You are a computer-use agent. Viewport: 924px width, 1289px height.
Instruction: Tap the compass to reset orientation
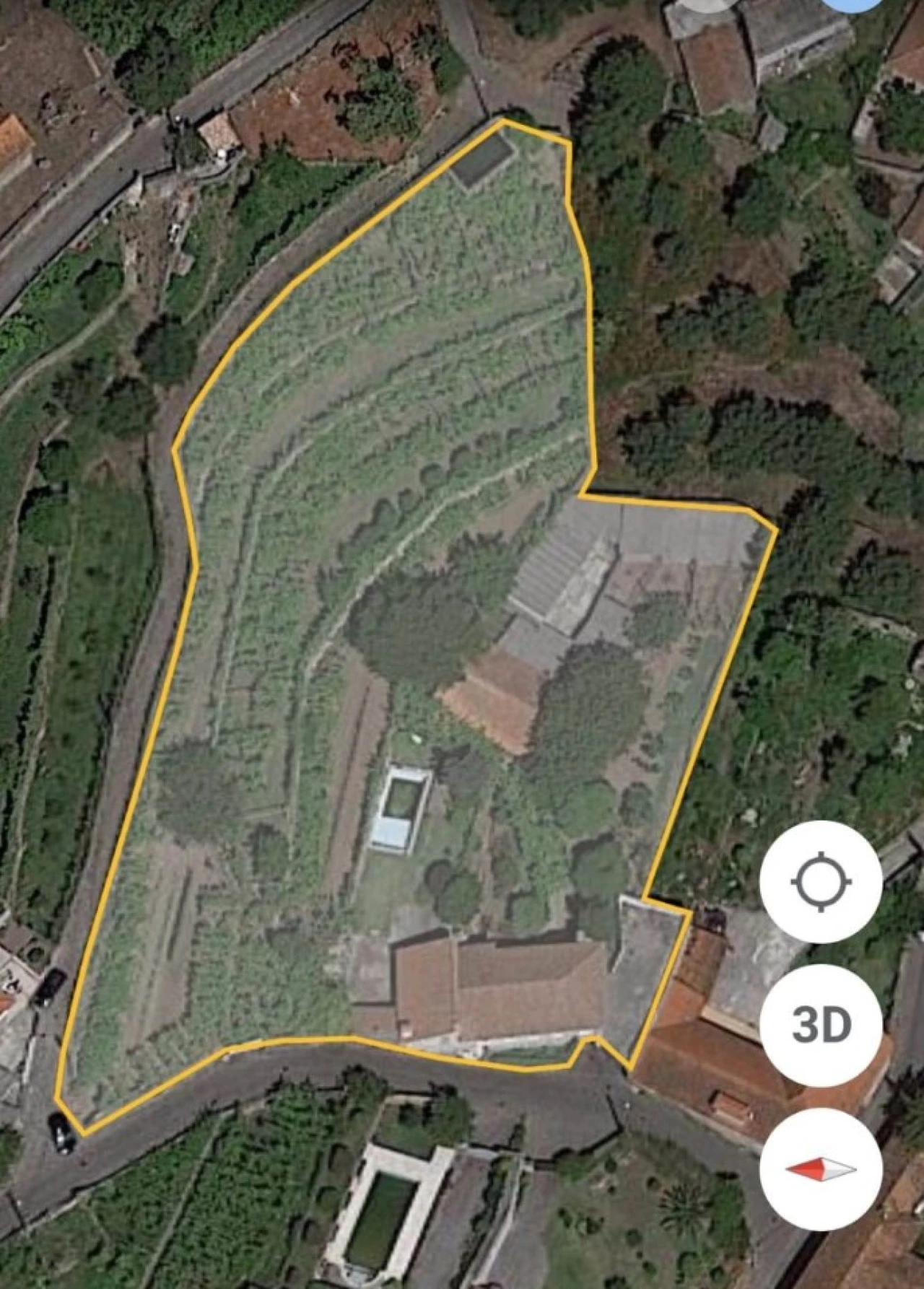point(821,1168)
